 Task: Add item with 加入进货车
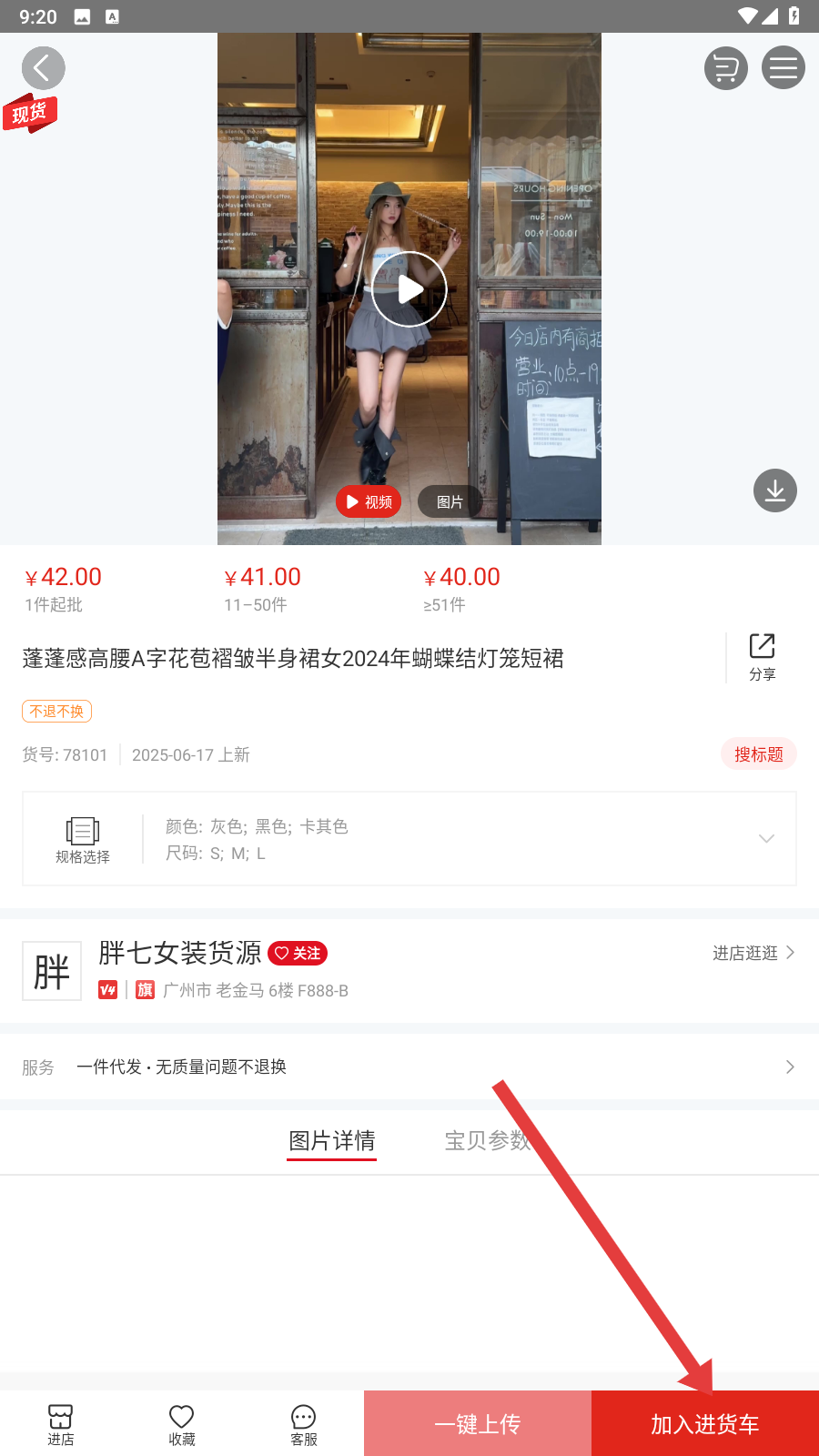tap(705, 1424)
